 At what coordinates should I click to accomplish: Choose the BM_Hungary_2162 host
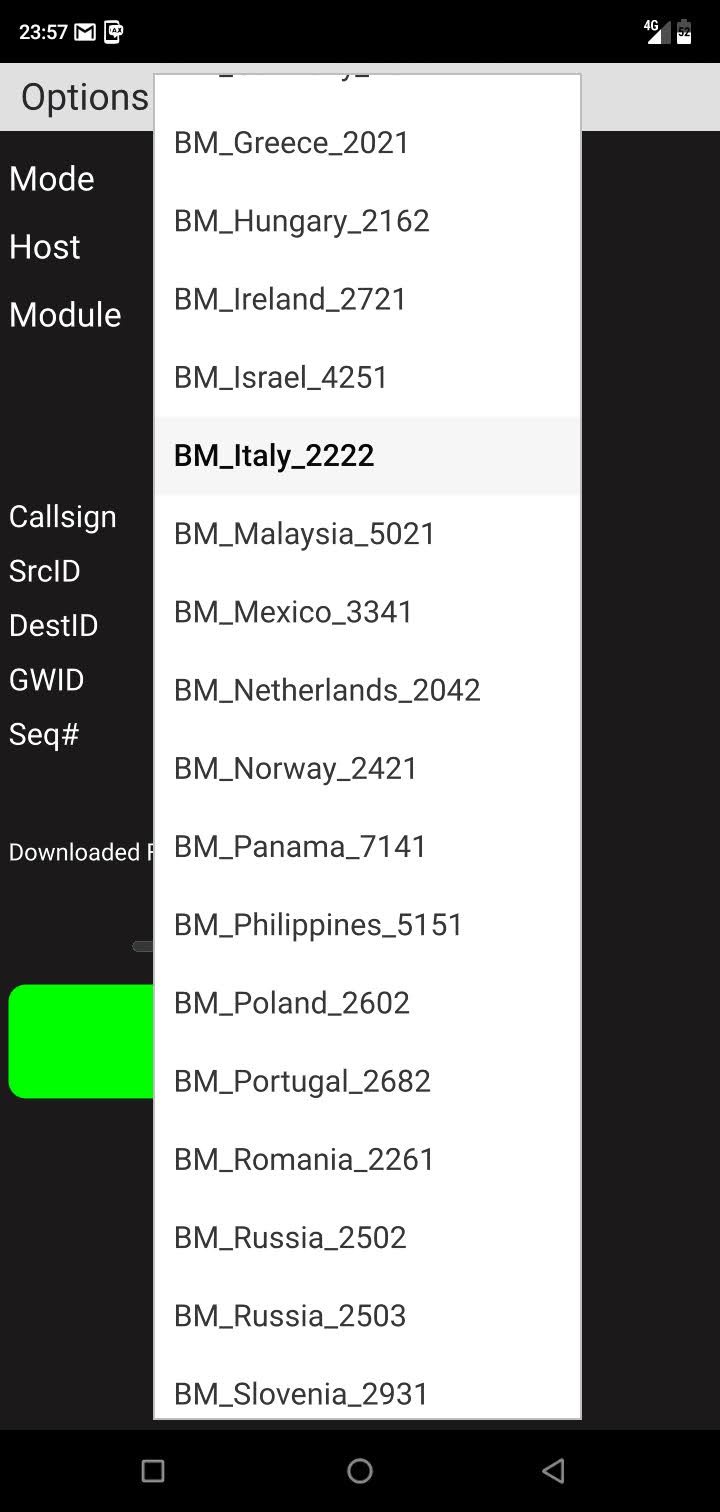pyautogui.click(x=367, y=221)
